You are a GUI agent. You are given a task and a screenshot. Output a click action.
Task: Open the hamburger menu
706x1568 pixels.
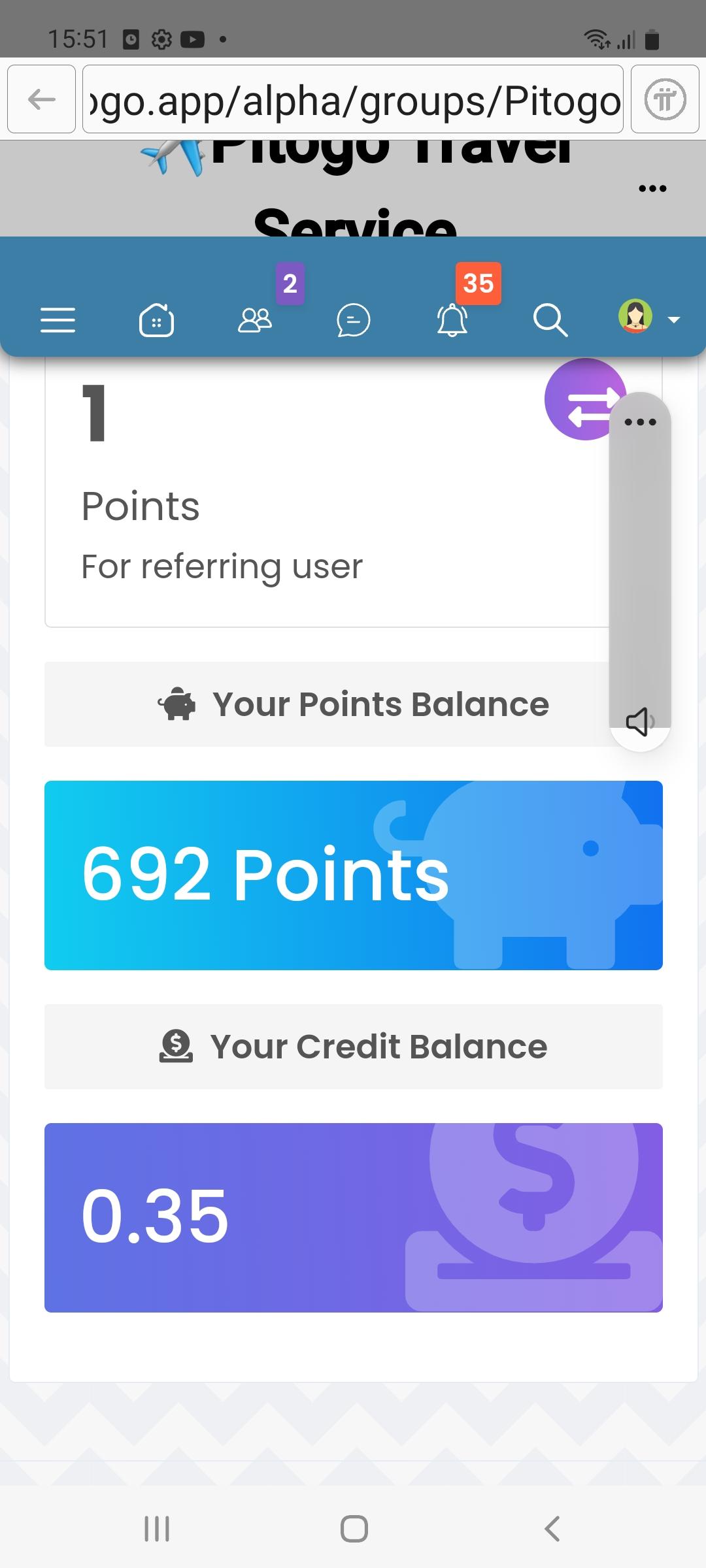click(58, 320)
